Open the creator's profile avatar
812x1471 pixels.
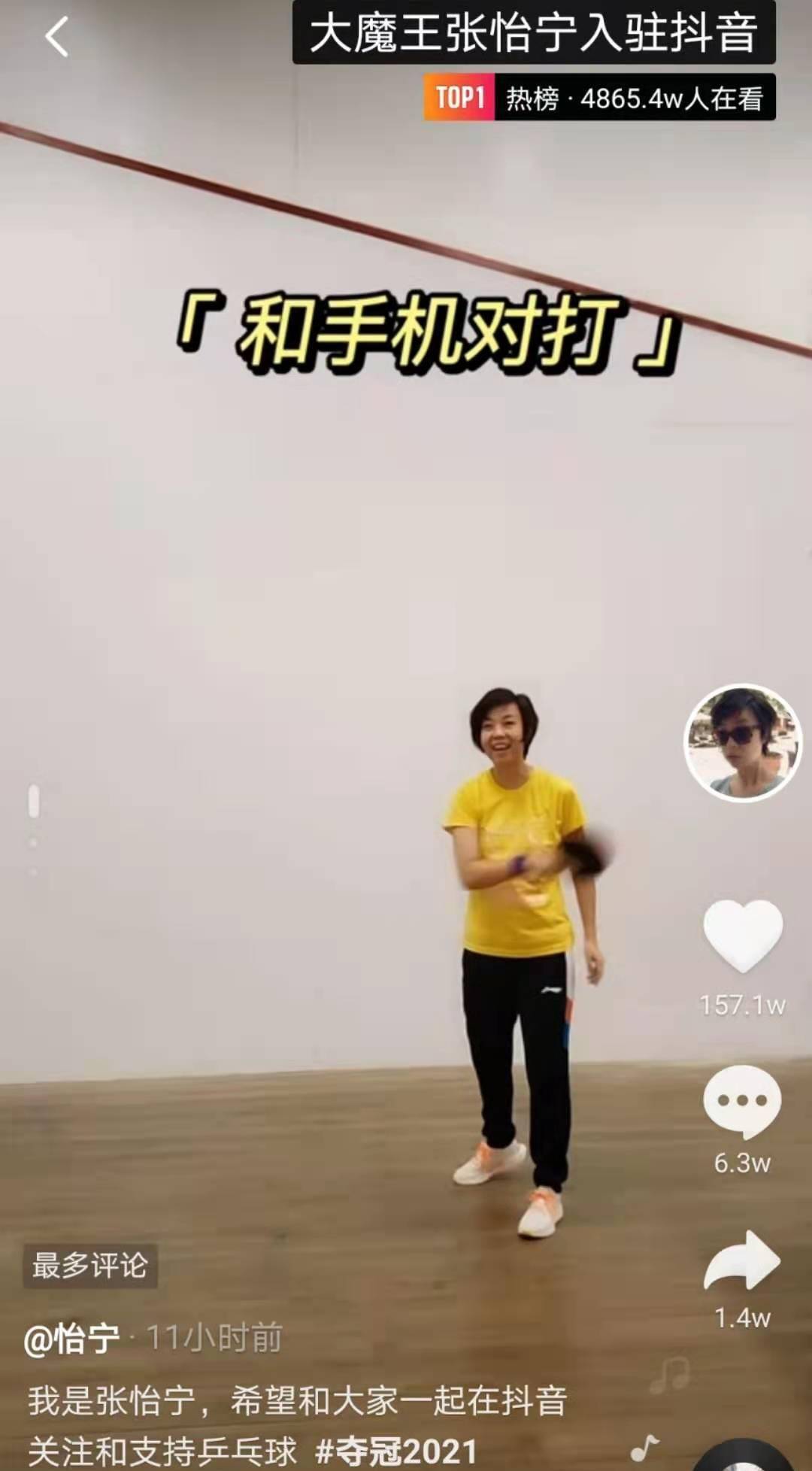pos(743,742)
